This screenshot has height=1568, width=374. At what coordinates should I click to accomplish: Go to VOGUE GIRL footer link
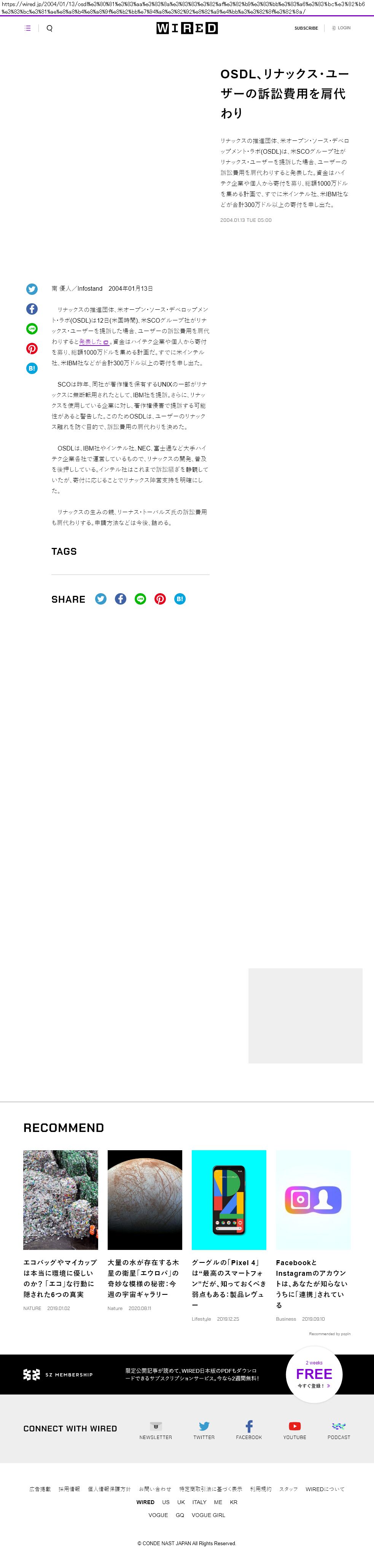pyautogui.click(x=208, y=1515)
